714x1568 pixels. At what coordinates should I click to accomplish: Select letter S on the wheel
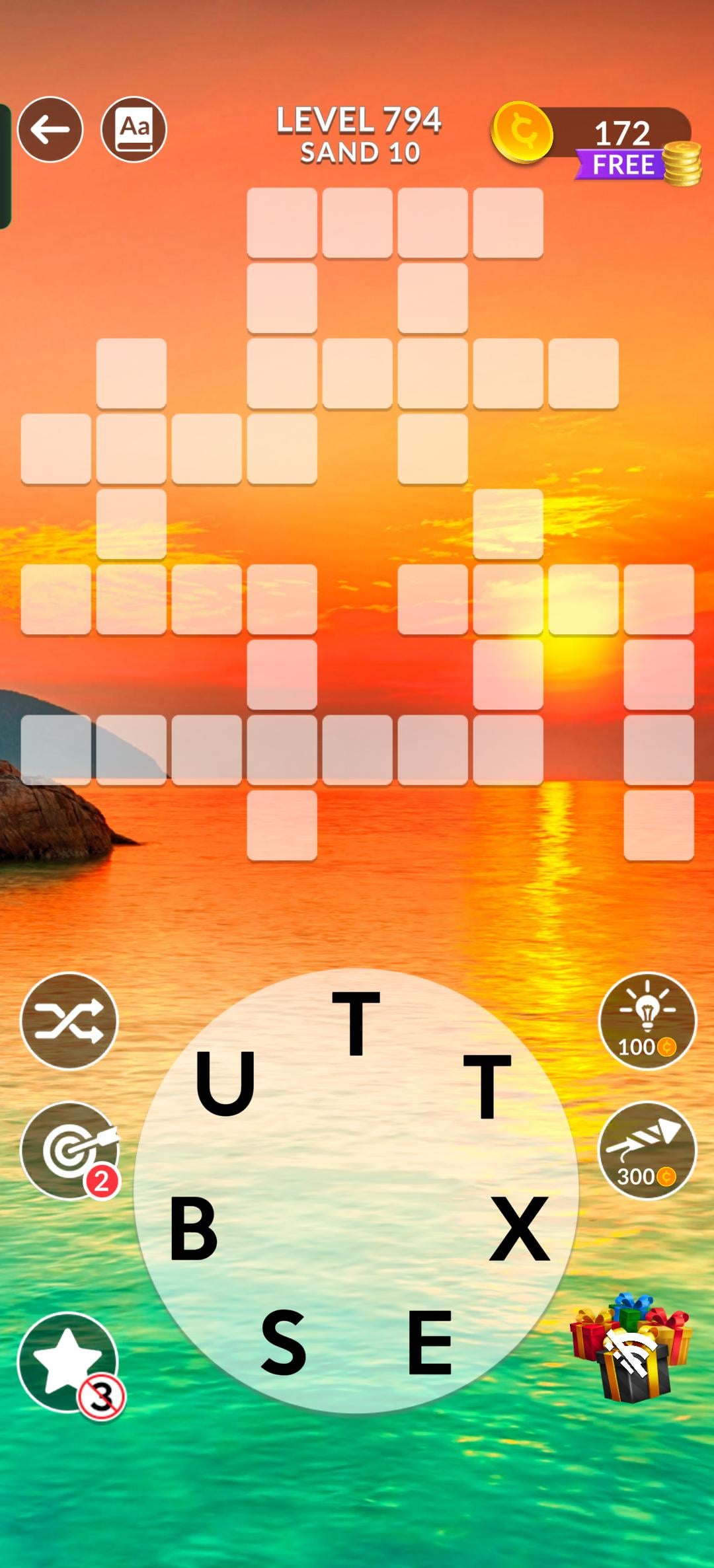click(x=284, y=1342)
